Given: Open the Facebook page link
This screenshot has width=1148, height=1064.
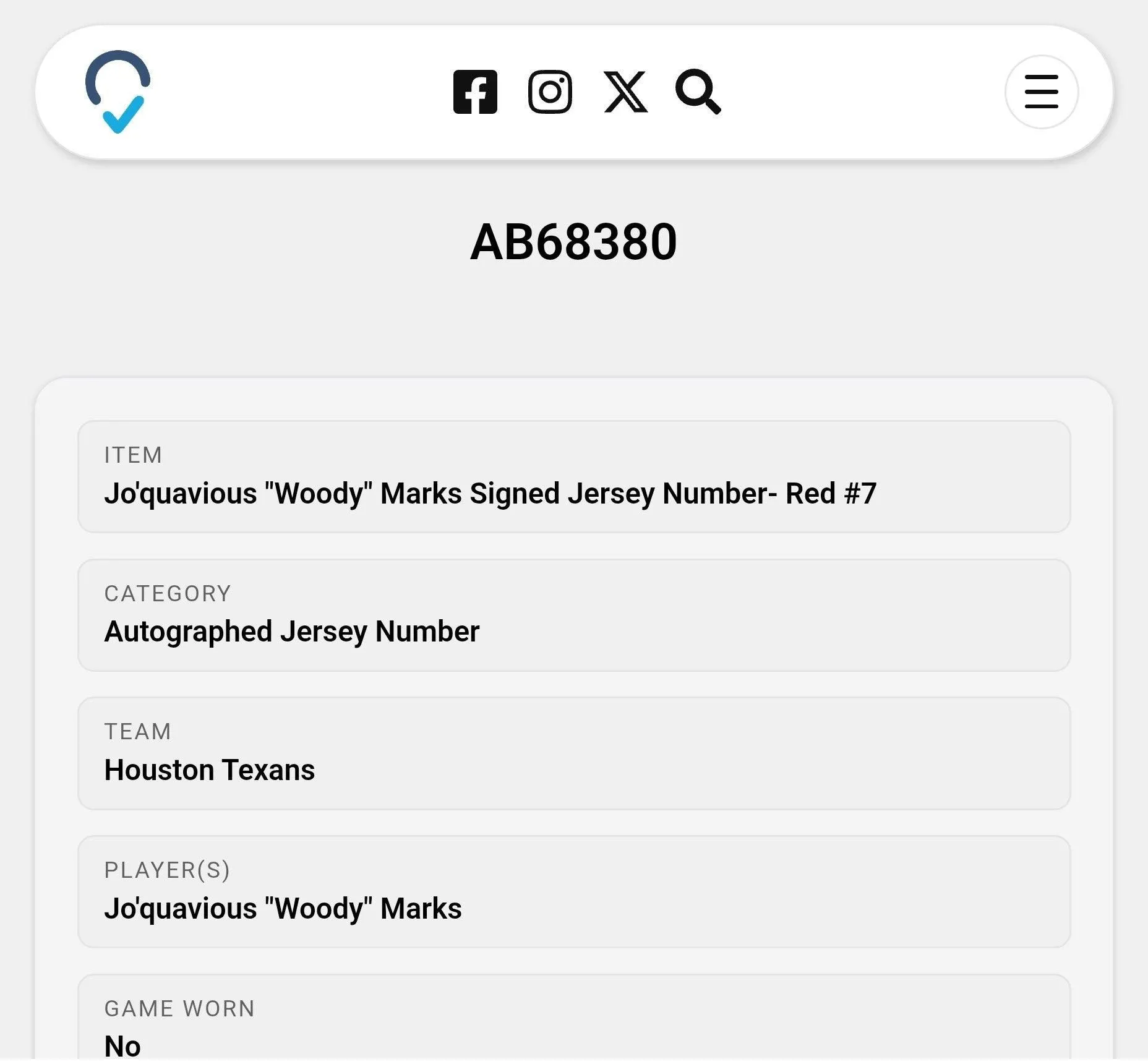Looking at the screenshot, I should (x=475, y=92).
